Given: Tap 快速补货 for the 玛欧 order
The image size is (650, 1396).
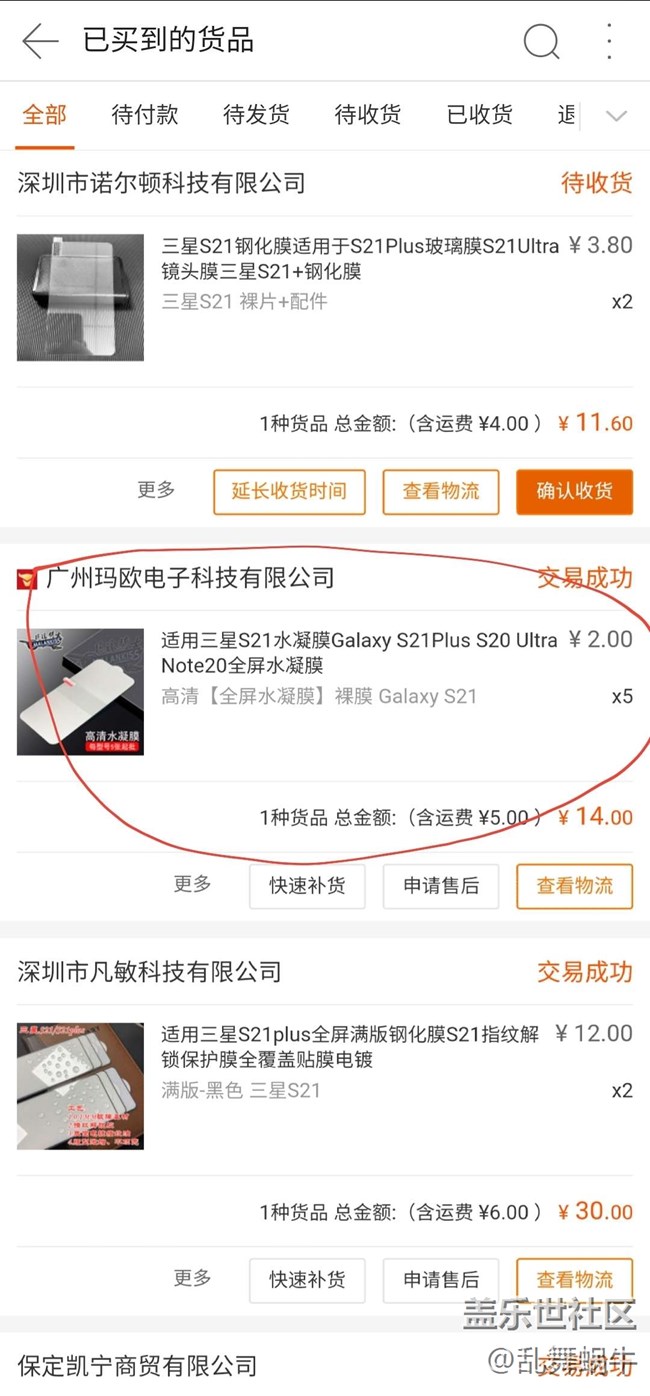Looking at the screenshot, I should (x=307, y=886).
